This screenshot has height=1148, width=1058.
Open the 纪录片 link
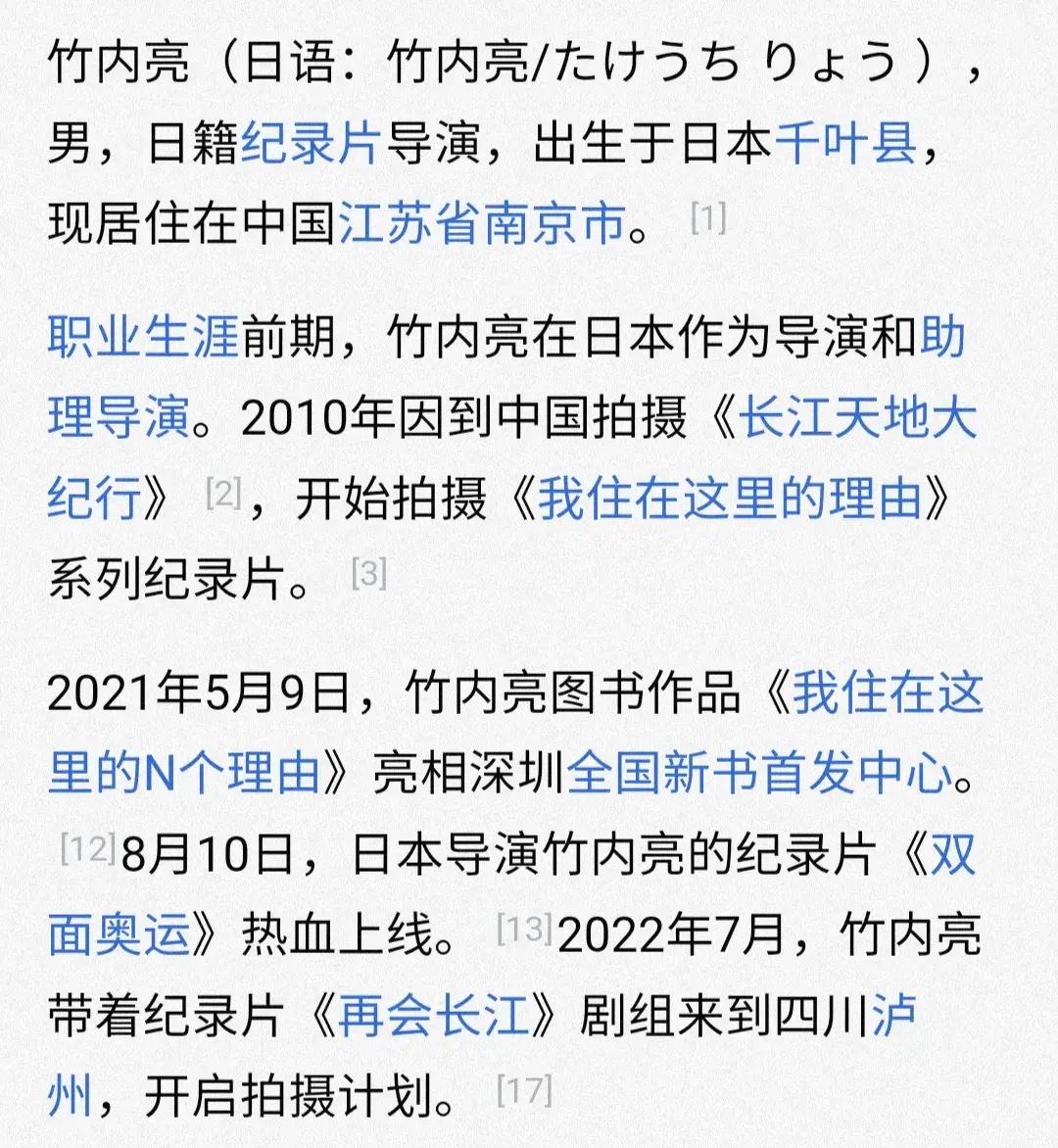311,144
